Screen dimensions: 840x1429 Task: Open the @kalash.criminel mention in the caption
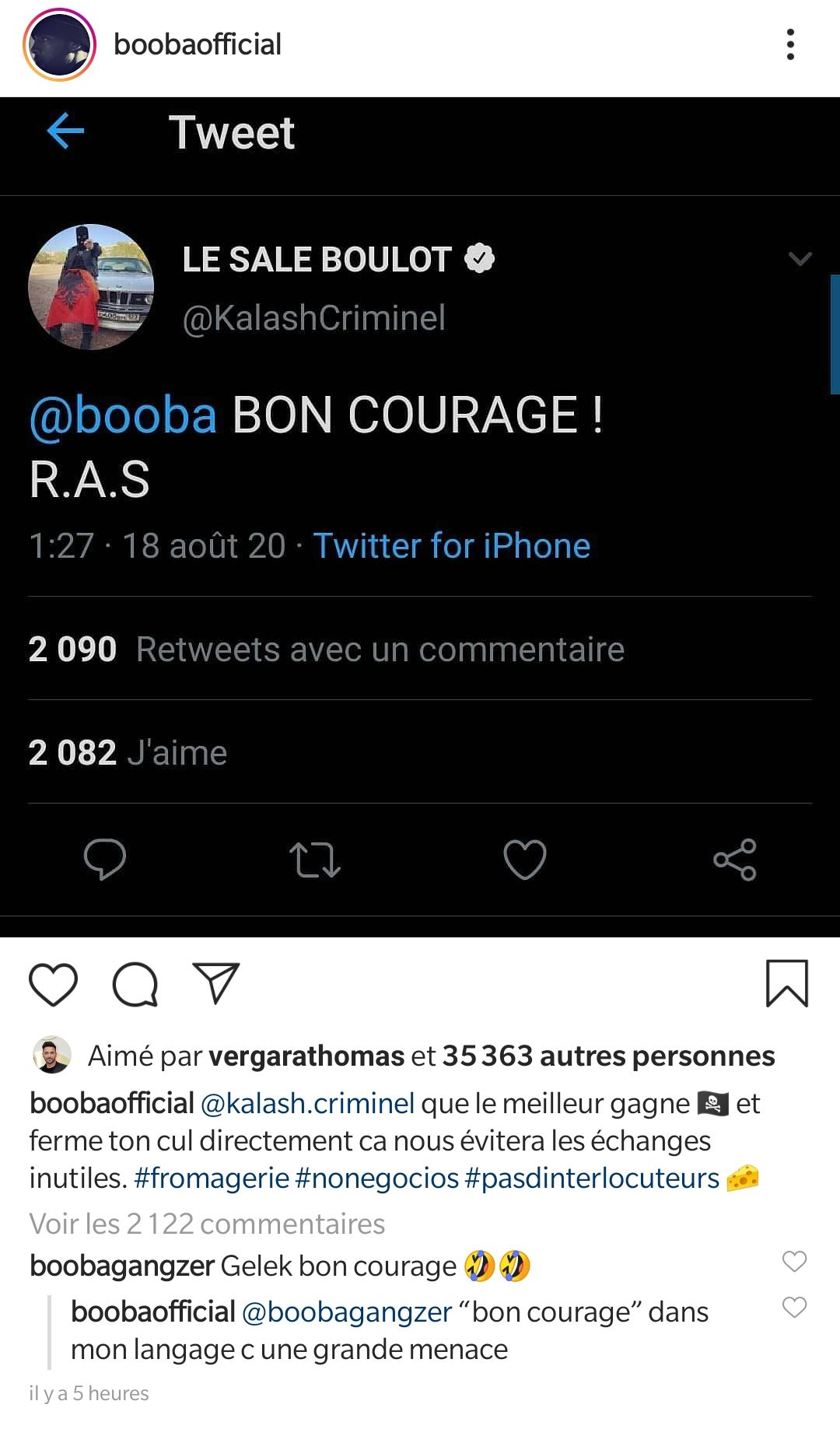tap(307, 1103)
